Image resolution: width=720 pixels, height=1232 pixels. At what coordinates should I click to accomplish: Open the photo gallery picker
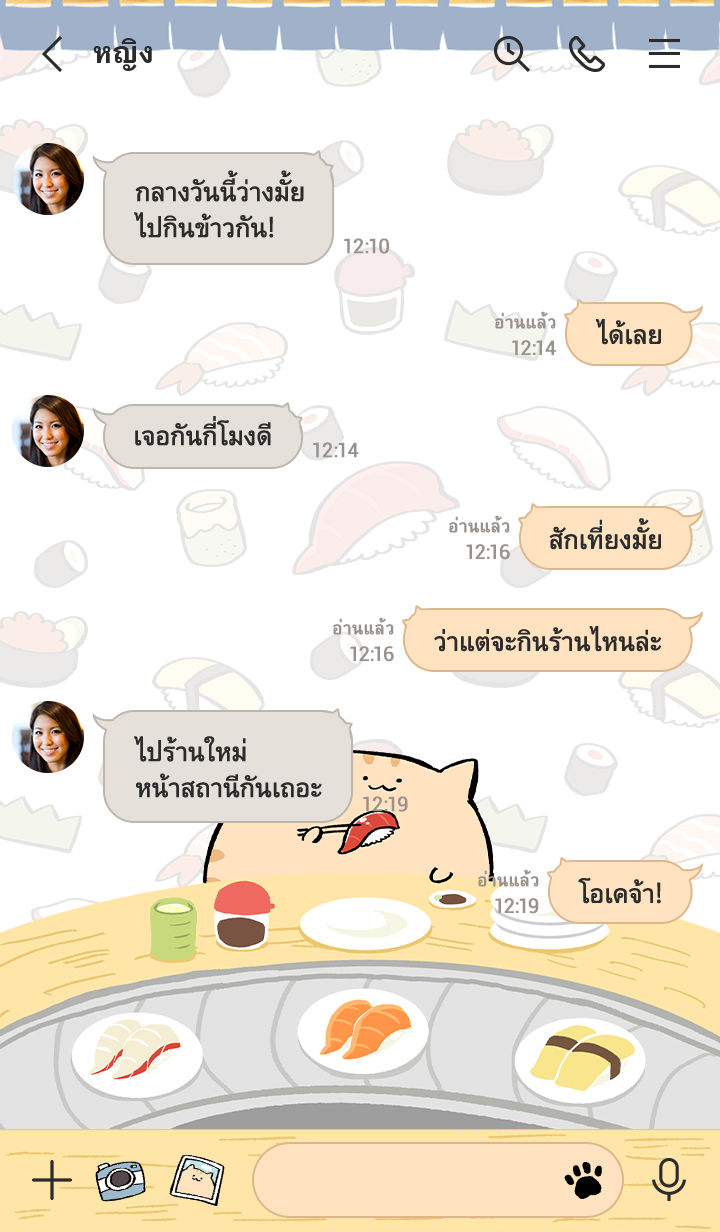(x=197, y=1179)
